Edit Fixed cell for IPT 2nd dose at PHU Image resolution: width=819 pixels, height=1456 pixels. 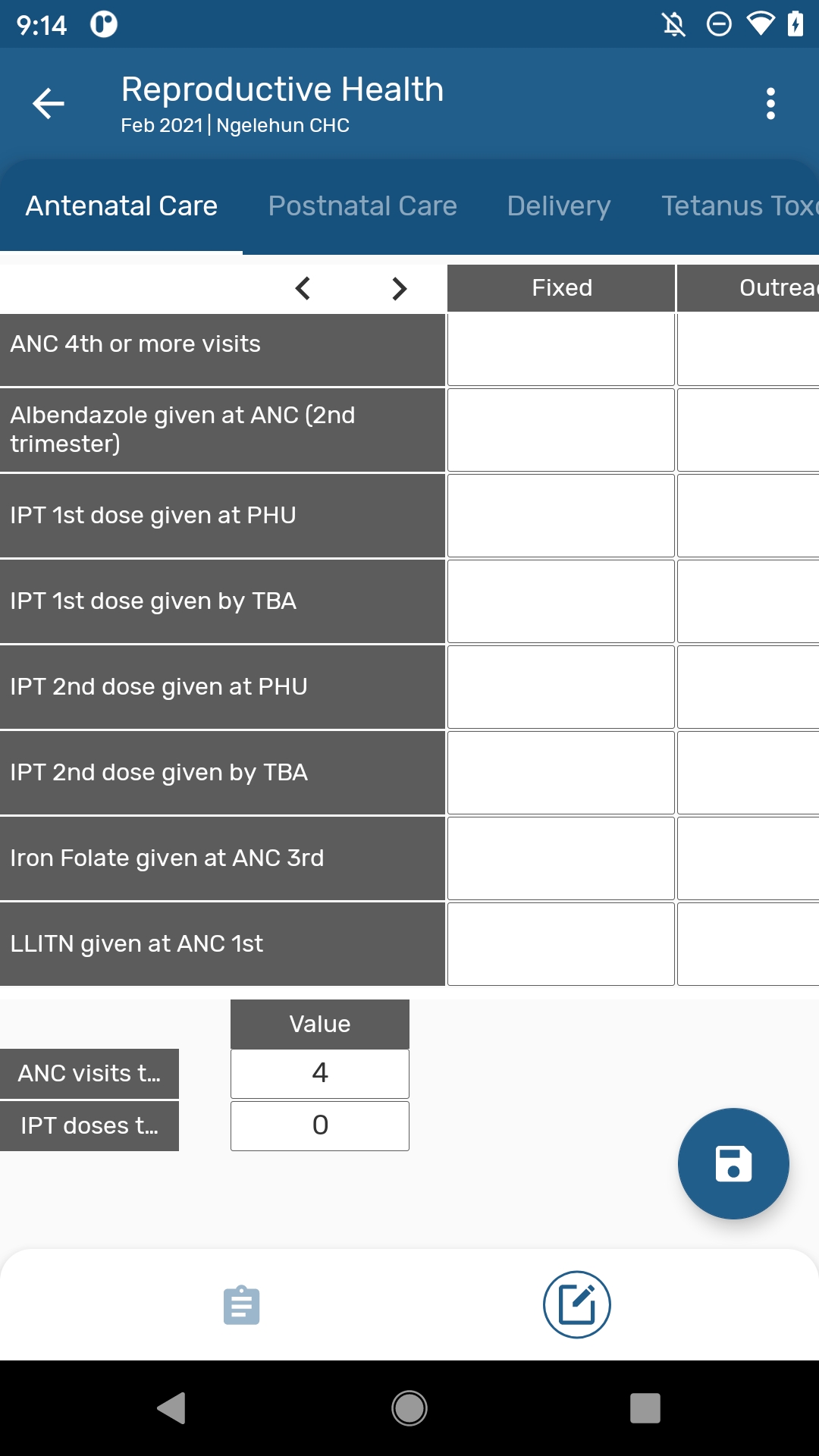coord(561,687)
